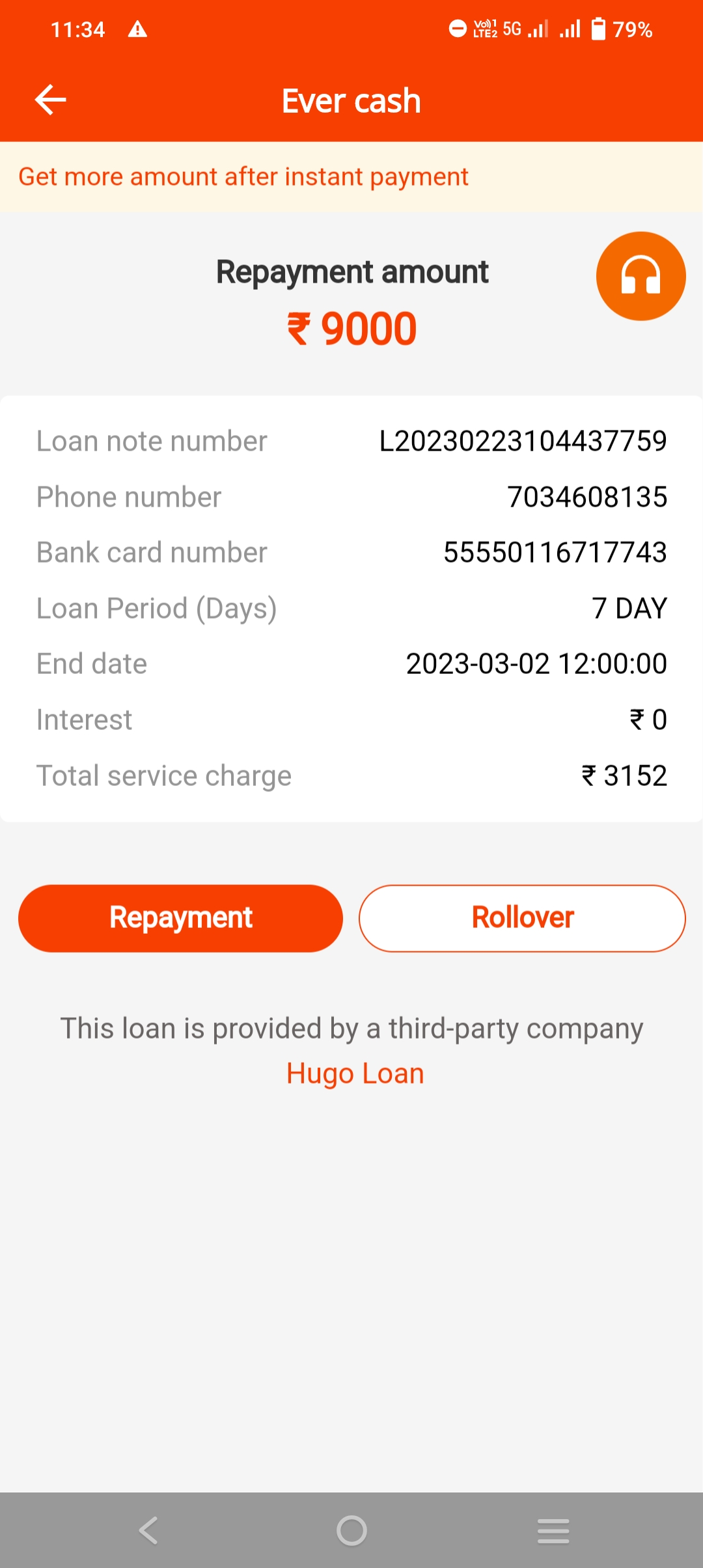This screenshot has height=1568, width=703.
Task: Choose the Rollover option
Action: (x=522, y=918)
